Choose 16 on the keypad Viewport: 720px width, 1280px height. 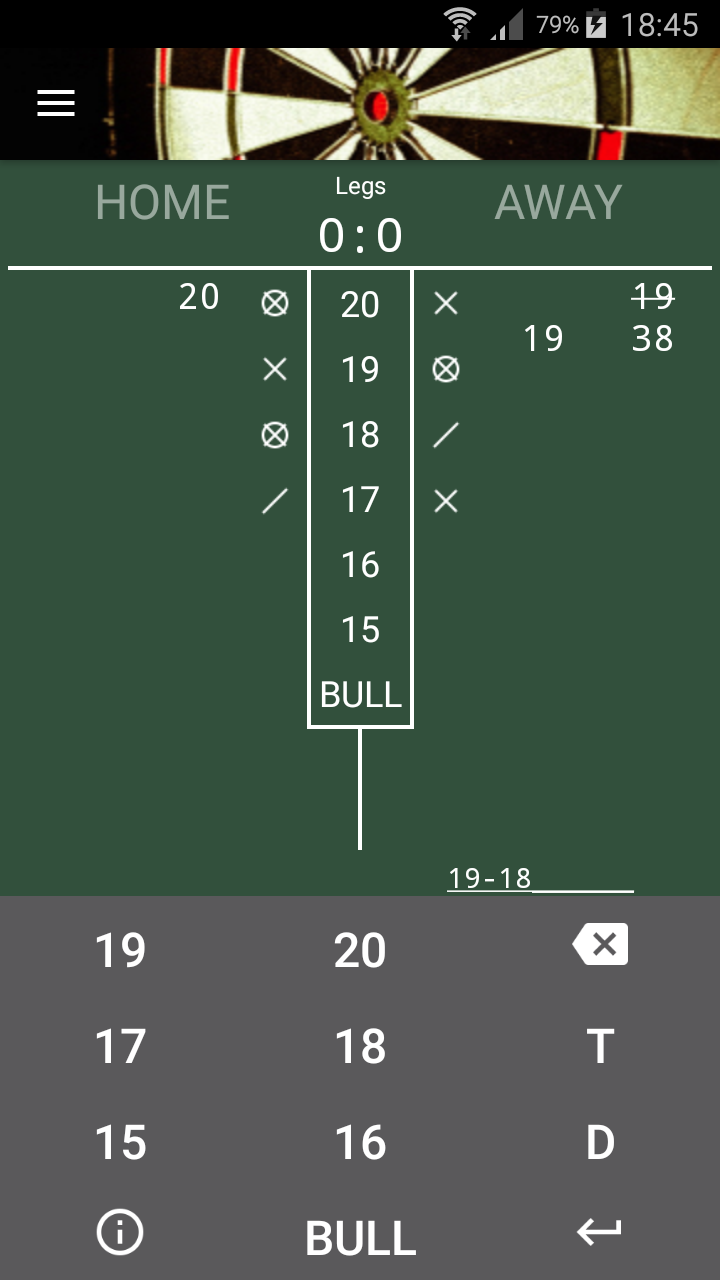[x=360, y=1143]
